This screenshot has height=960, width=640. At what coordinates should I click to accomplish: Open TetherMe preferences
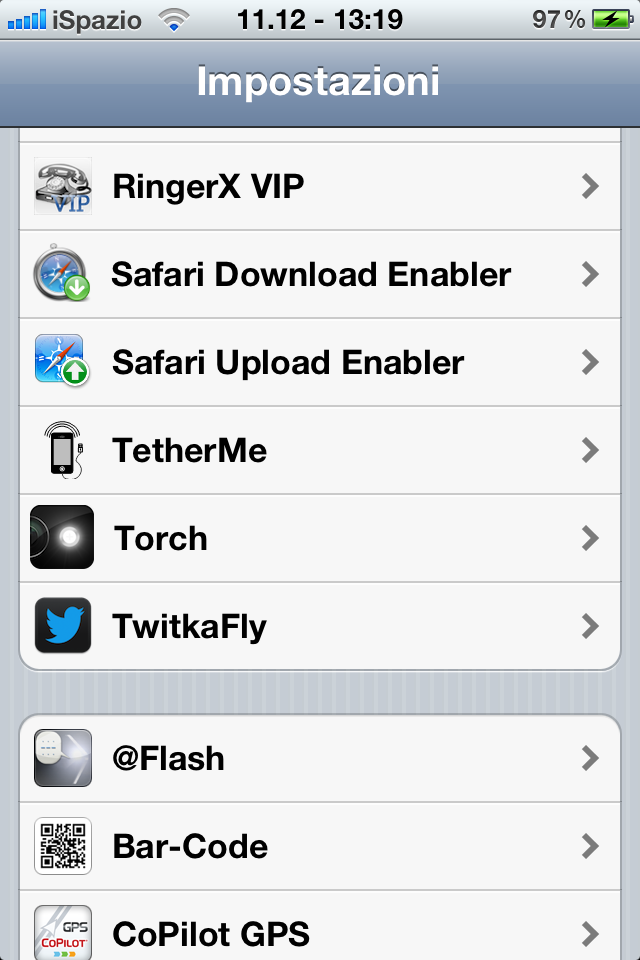pyautogui.click(x=320, y=451)
